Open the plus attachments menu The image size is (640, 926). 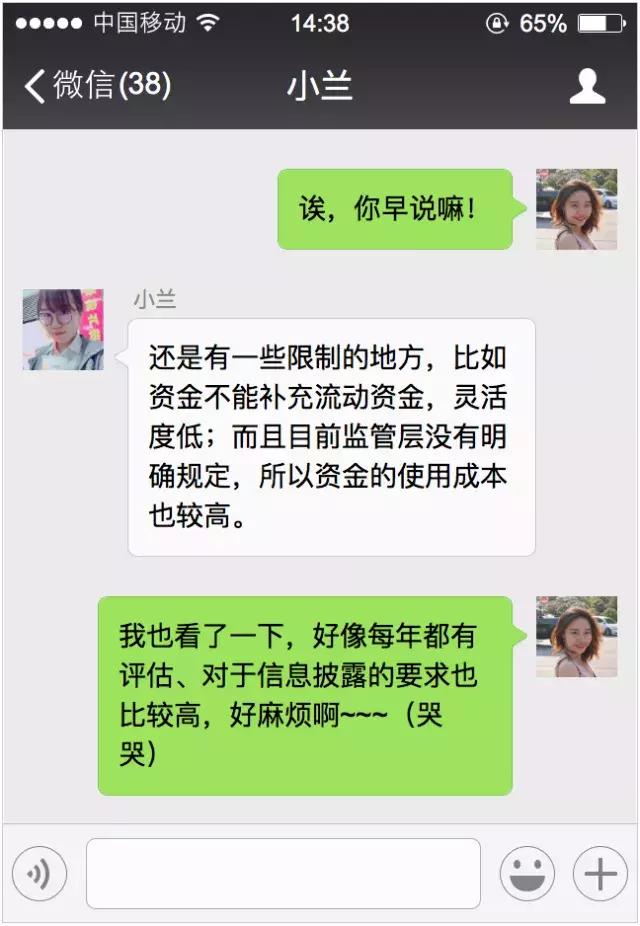pos(600,874)
